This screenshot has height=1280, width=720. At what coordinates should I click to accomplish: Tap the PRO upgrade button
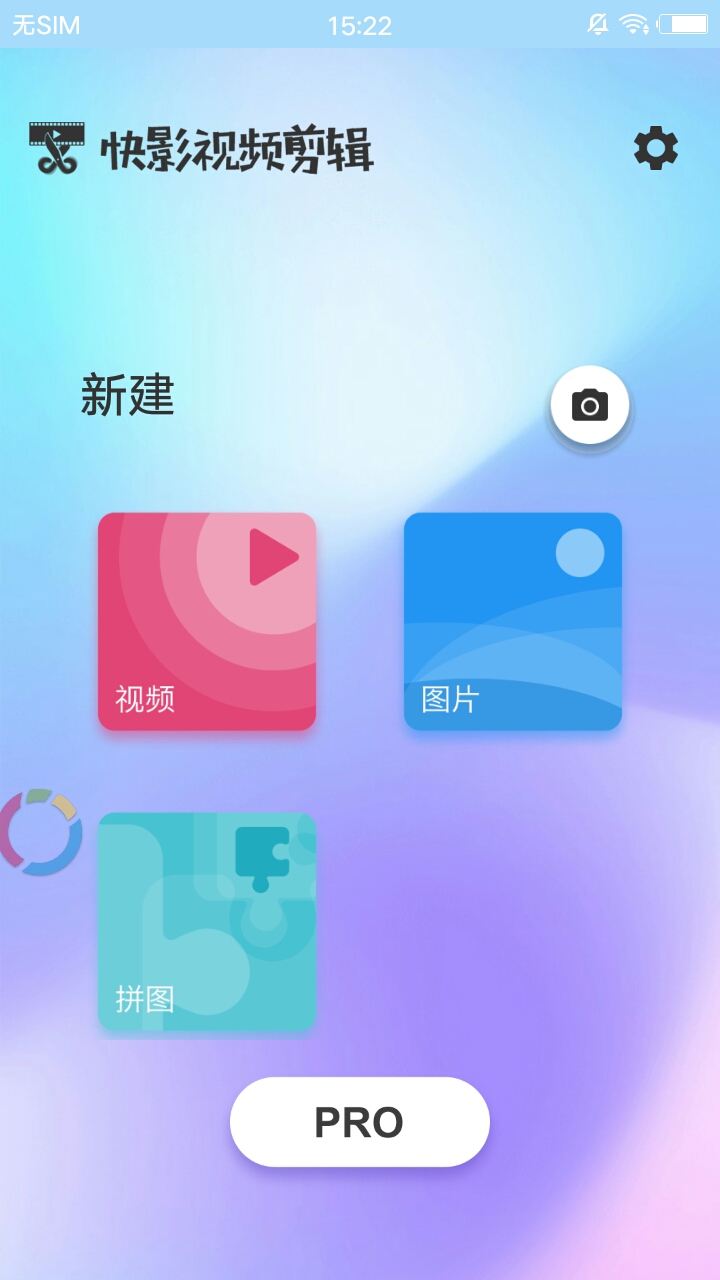point(360,1122)
